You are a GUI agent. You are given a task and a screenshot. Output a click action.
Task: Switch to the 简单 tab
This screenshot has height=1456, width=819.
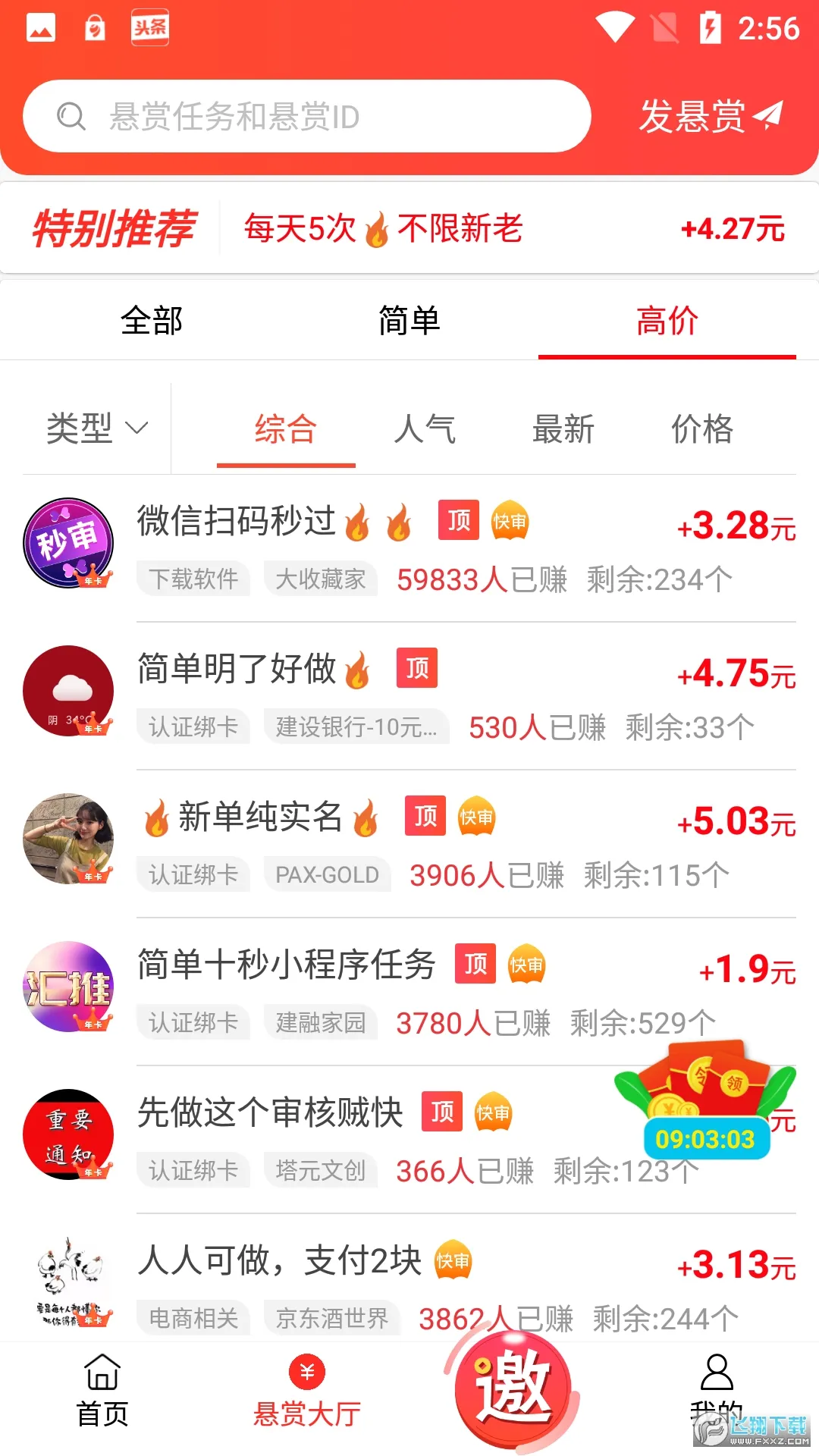click(x=409, y=321)
